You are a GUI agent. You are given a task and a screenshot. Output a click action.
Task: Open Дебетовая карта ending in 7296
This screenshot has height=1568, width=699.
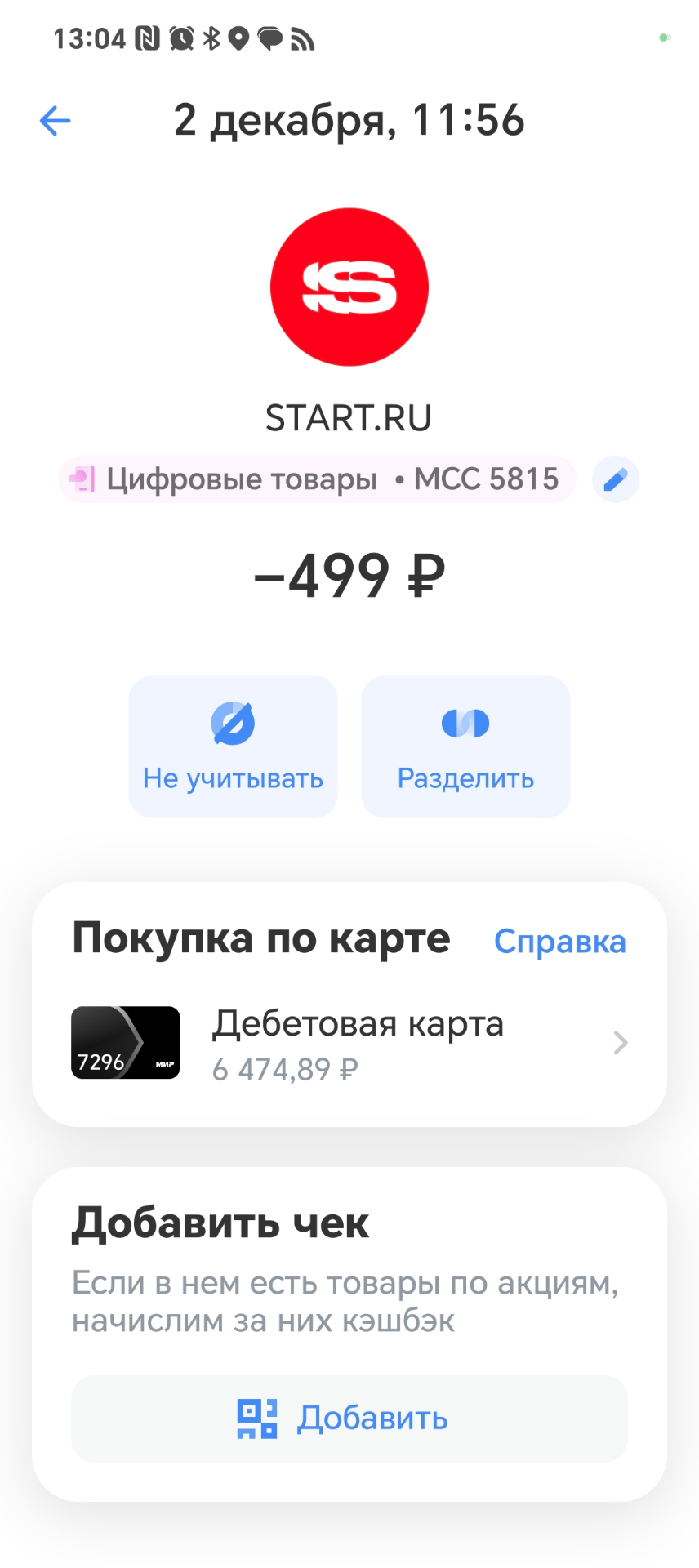point(349,1043)
